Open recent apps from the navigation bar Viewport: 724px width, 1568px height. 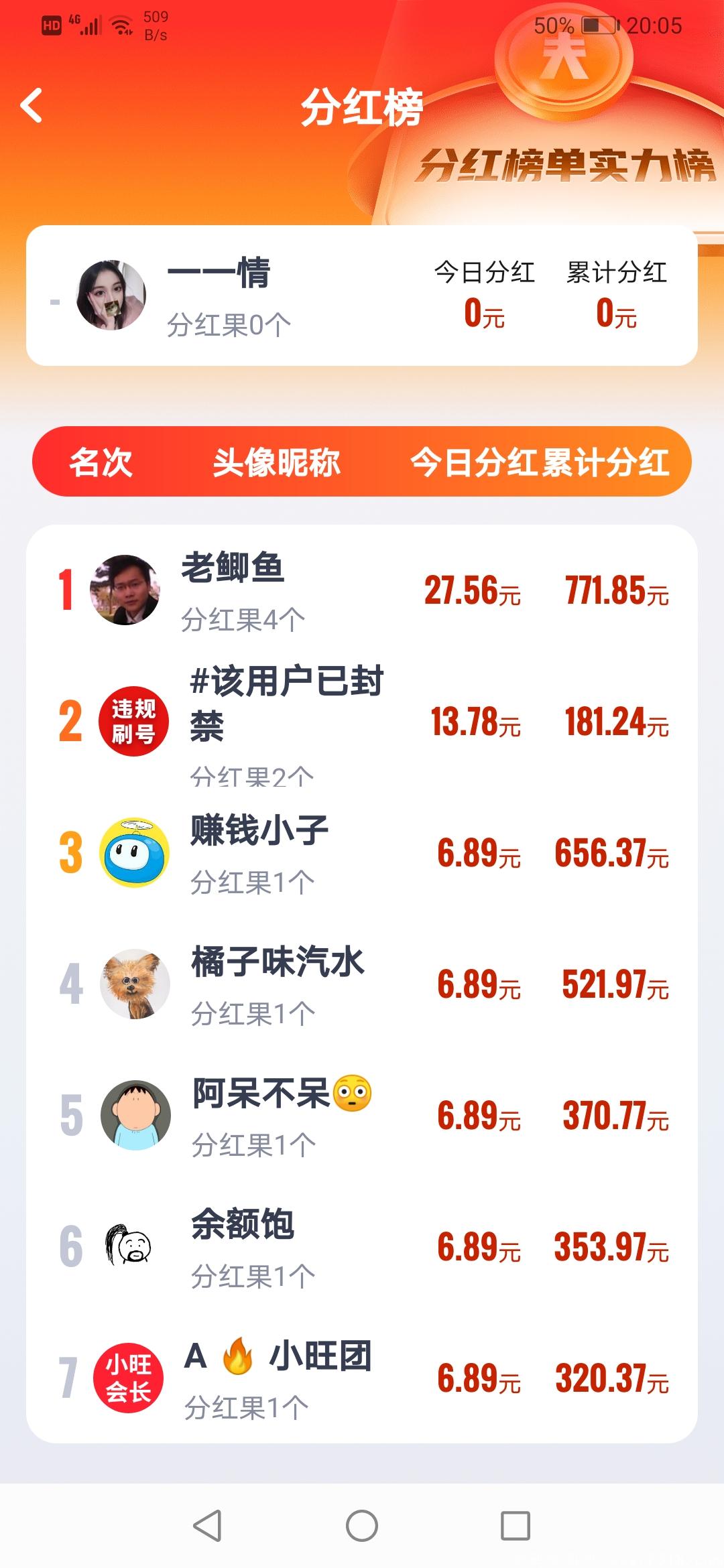click(516, 1526)
